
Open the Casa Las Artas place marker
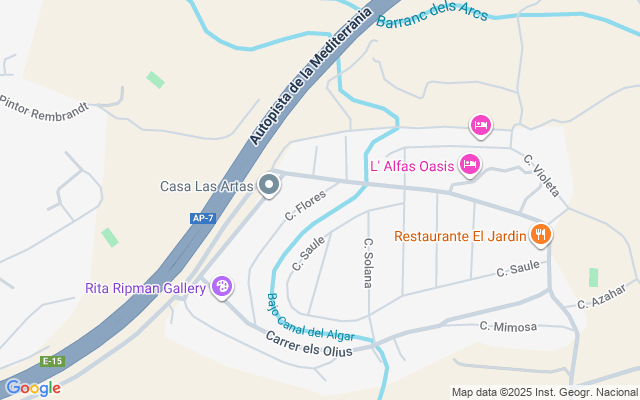[269, 185]
